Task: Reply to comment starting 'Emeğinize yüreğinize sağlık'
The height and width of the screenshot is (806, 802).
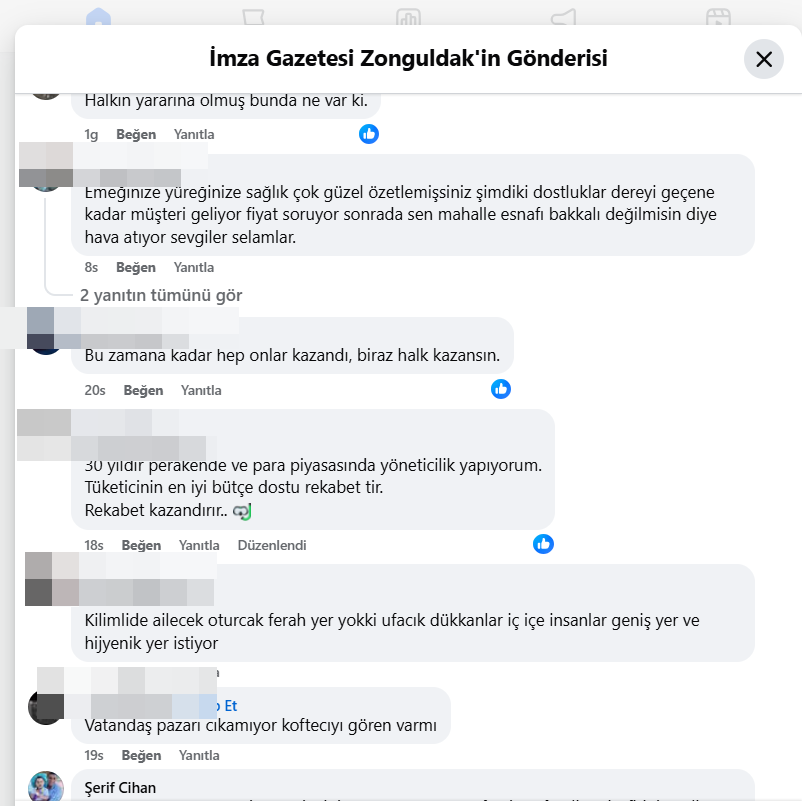Action: pyautogui.click(x=194, y=267)
